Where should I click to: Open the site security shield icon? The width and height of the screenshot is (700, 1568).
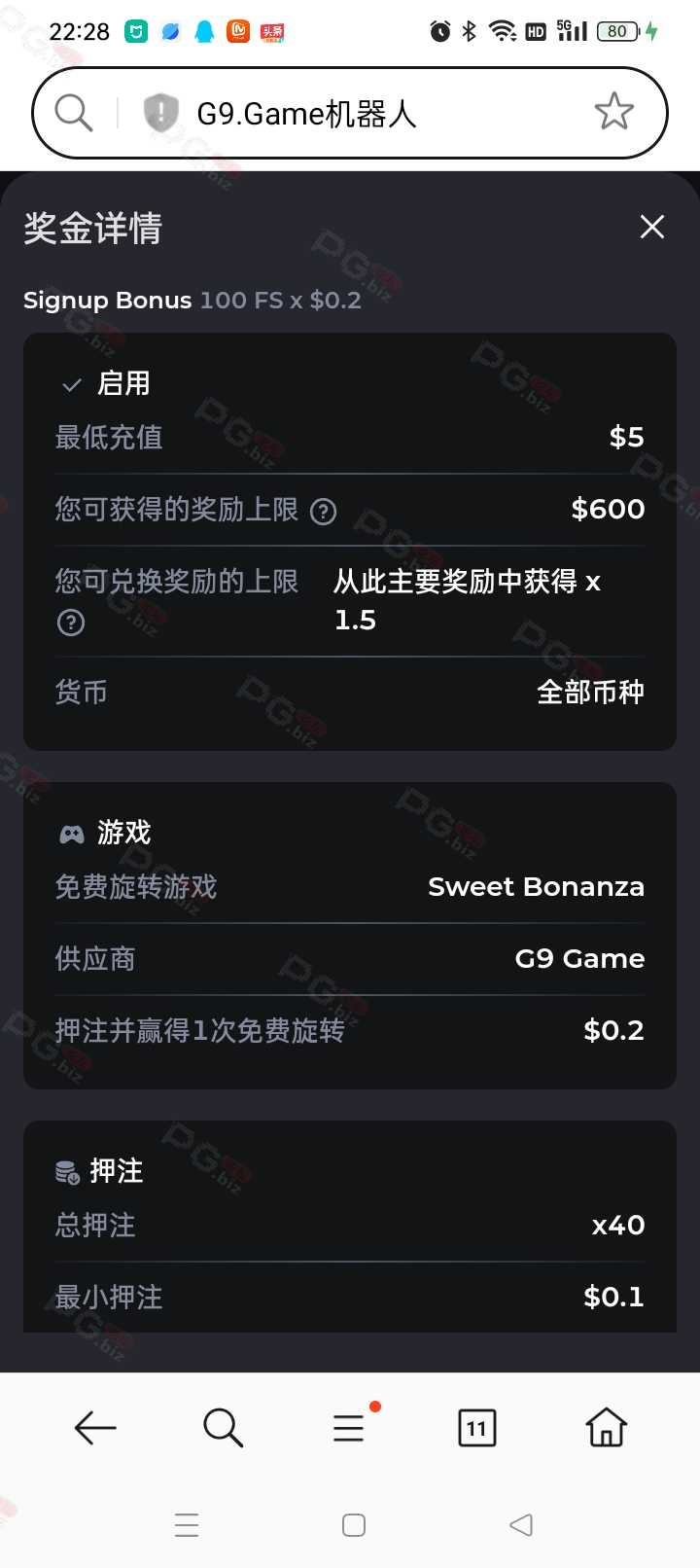(x=160, y=113)
